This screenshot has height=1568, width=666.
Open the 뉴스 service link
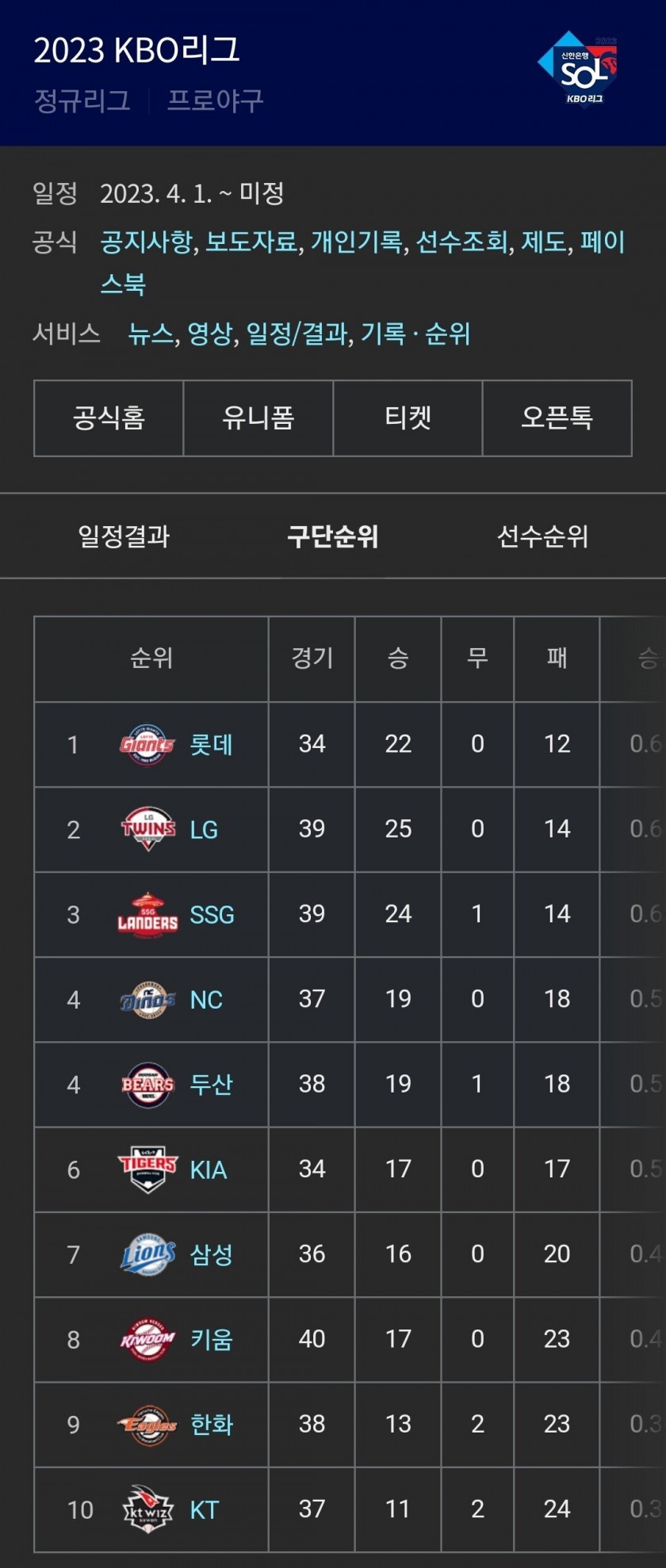(151, 334)
